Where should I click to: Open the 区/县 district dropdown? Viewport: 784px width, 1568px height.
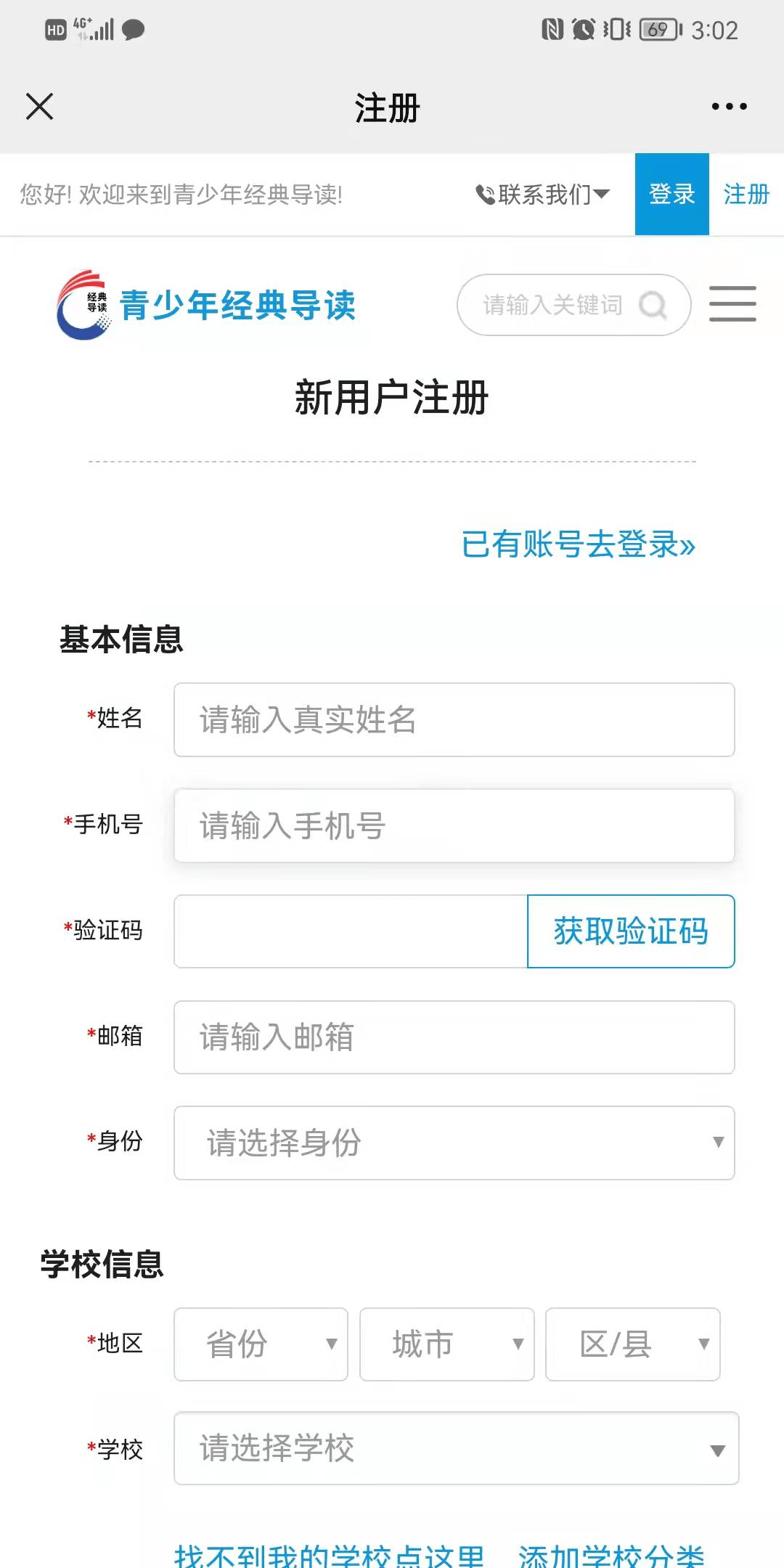(x=632, y=1344)
